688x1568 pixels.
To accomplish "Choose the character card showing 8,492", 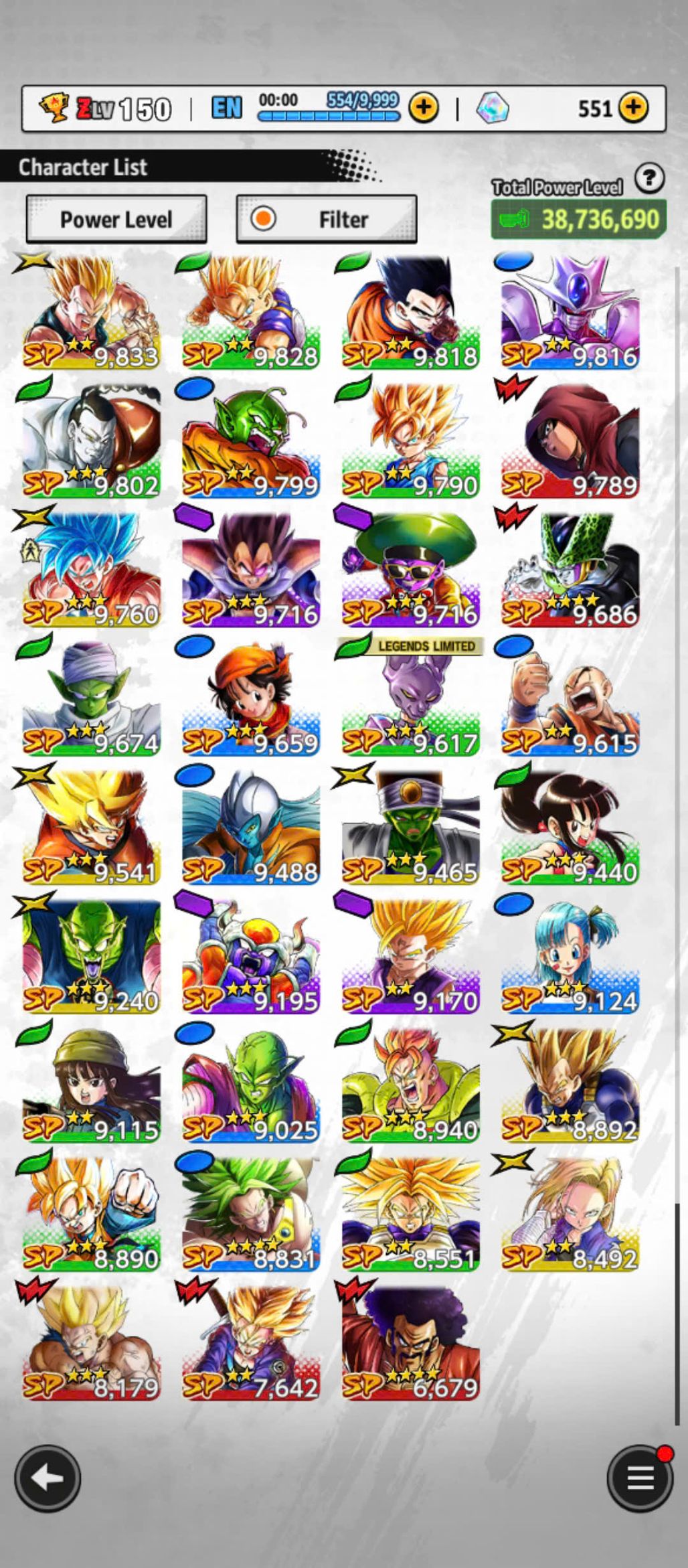I will 570,1214.
